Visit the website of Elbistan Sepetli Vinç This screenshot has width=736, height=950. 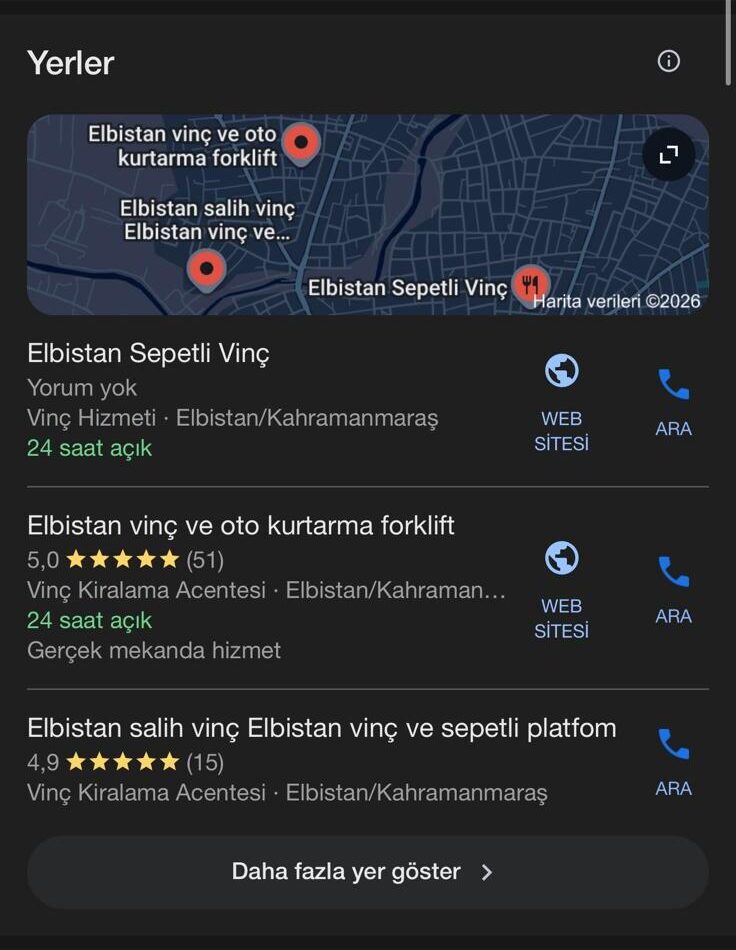pyautogui.click(x=561, y=402)
